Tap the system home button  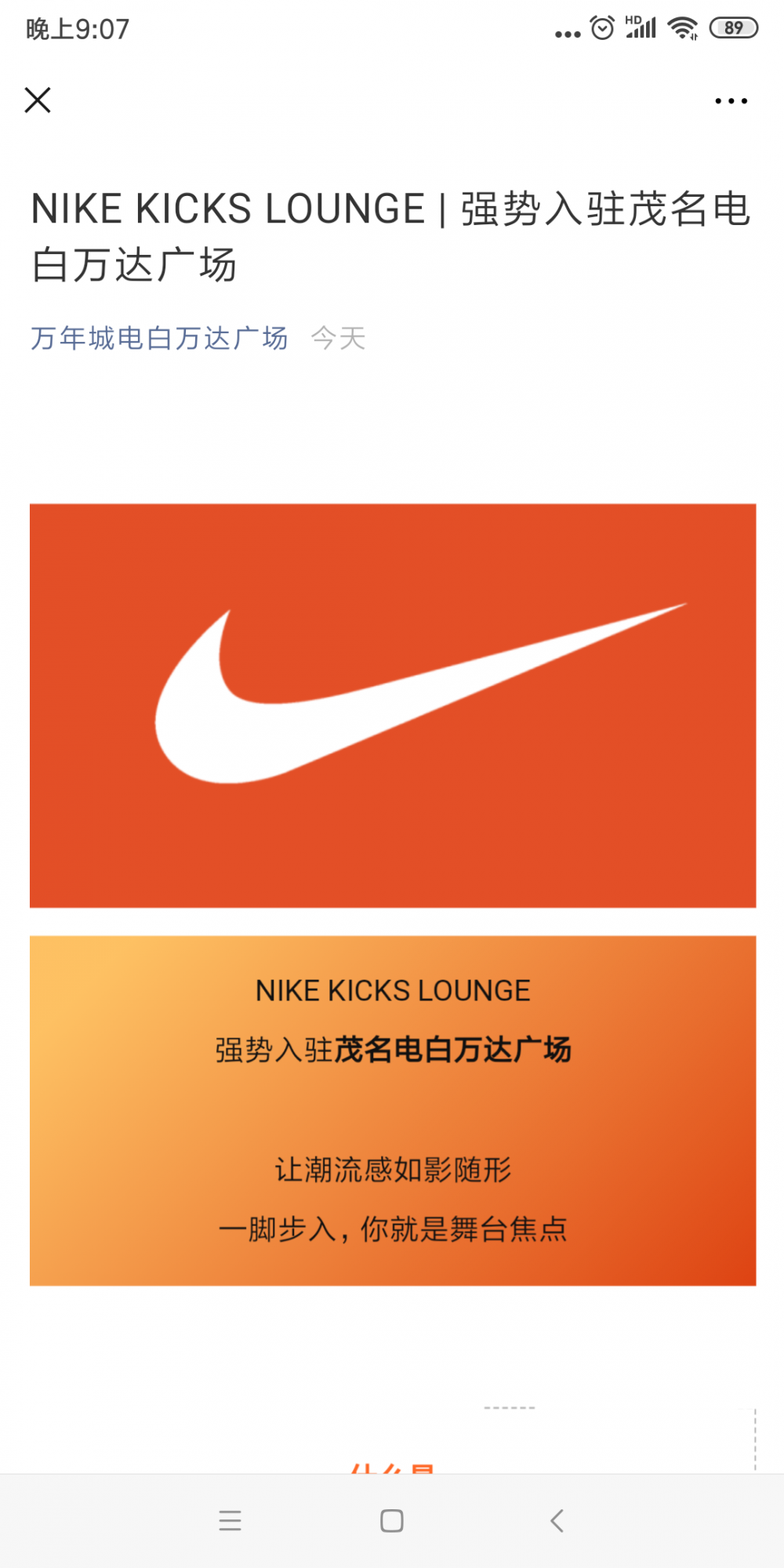click(392, 1521)
